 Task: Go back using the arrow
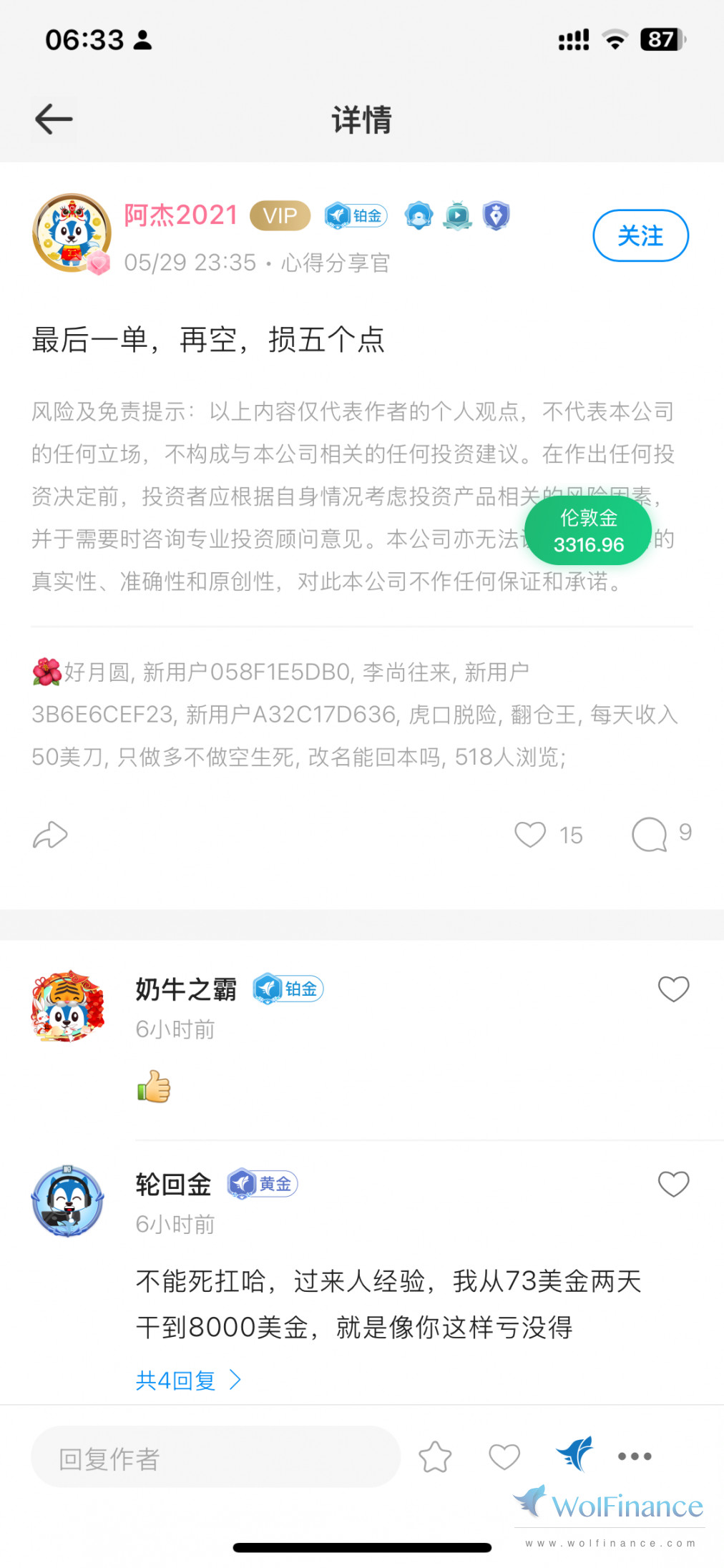click(x=54, y=119)
